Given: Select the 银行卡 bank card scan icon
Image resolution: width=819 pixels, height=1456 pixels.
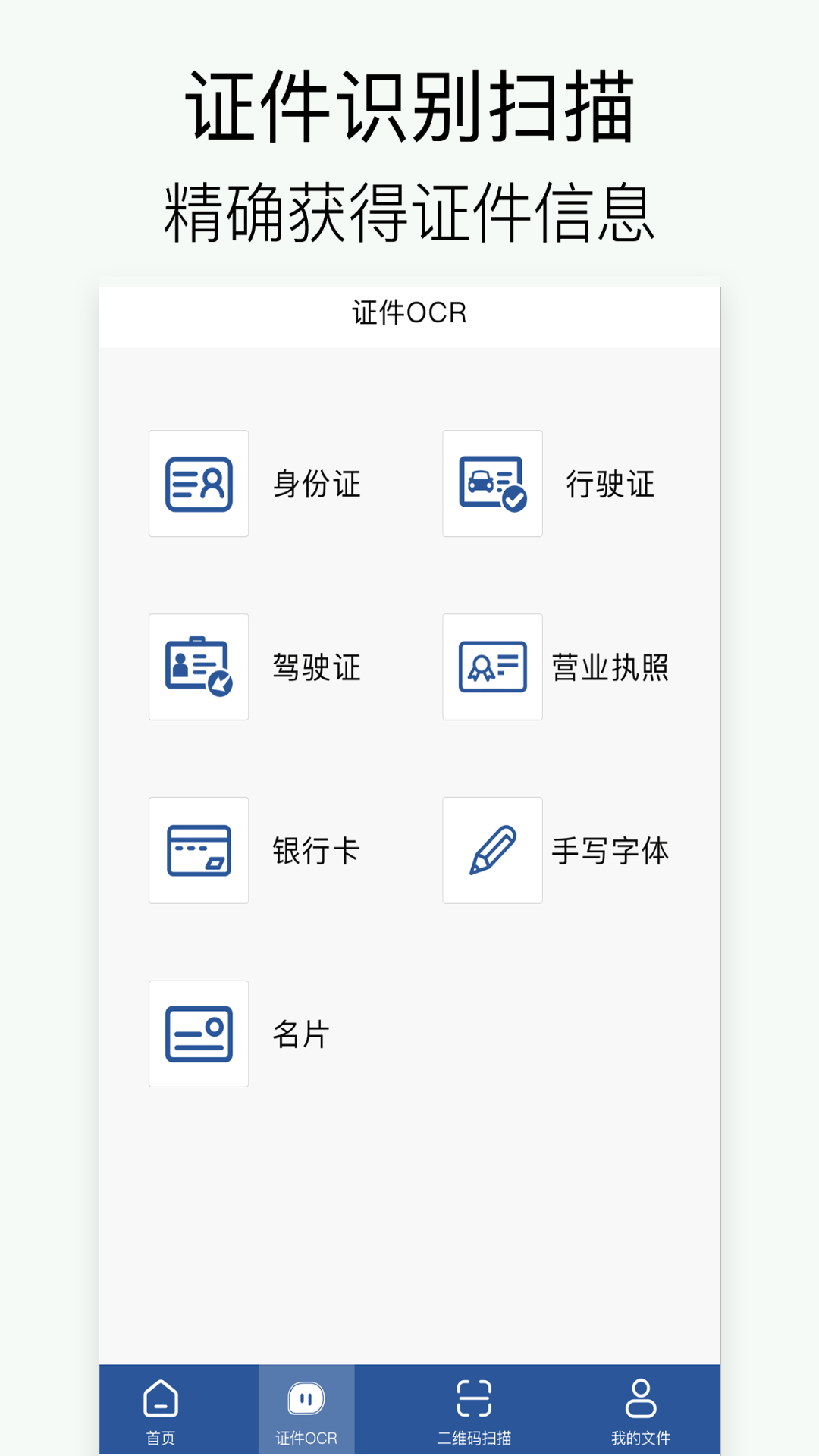Looking at the screenshot, I should click(199, 849).
